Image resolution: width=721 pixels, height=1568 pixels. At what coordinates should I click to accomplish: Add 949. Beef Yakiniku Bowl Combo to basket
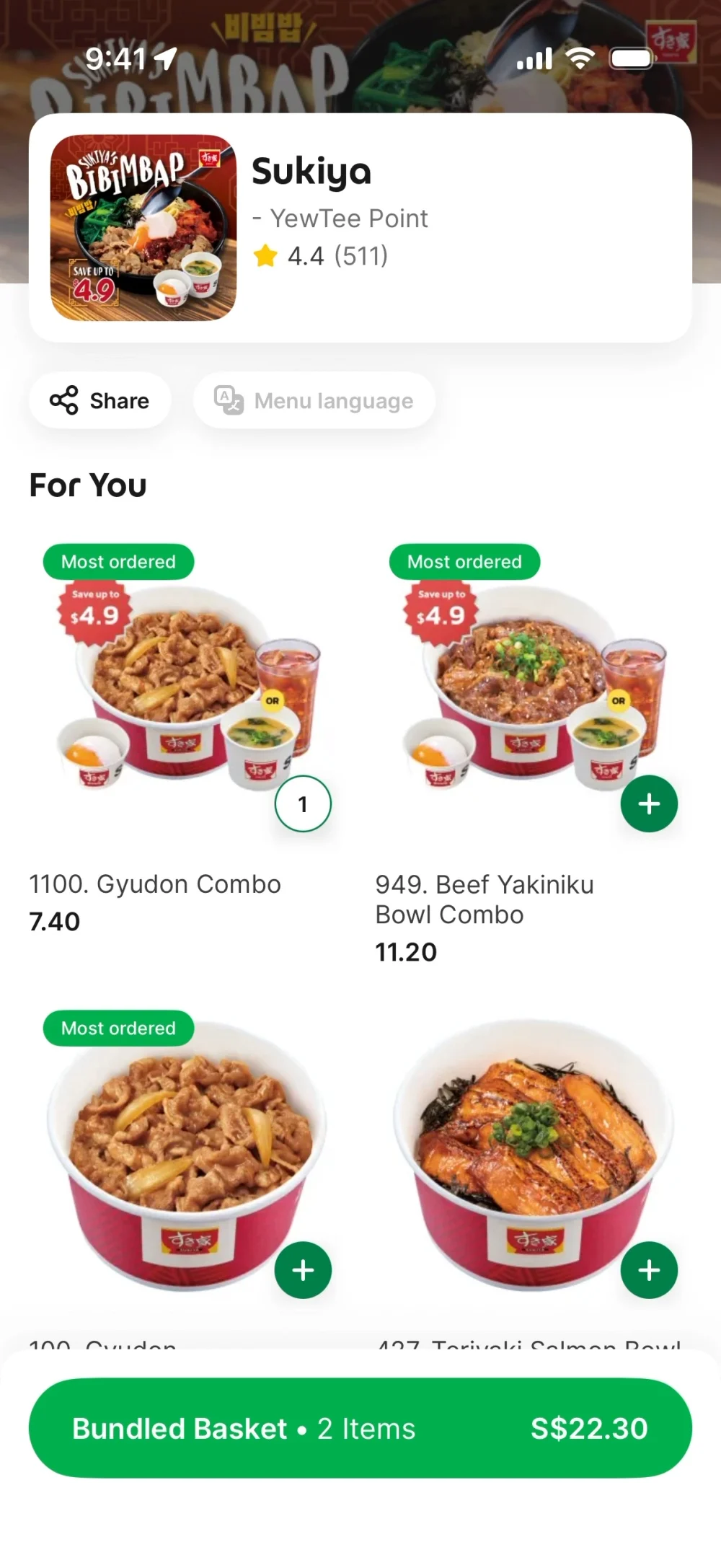click(x=649, y=803)
